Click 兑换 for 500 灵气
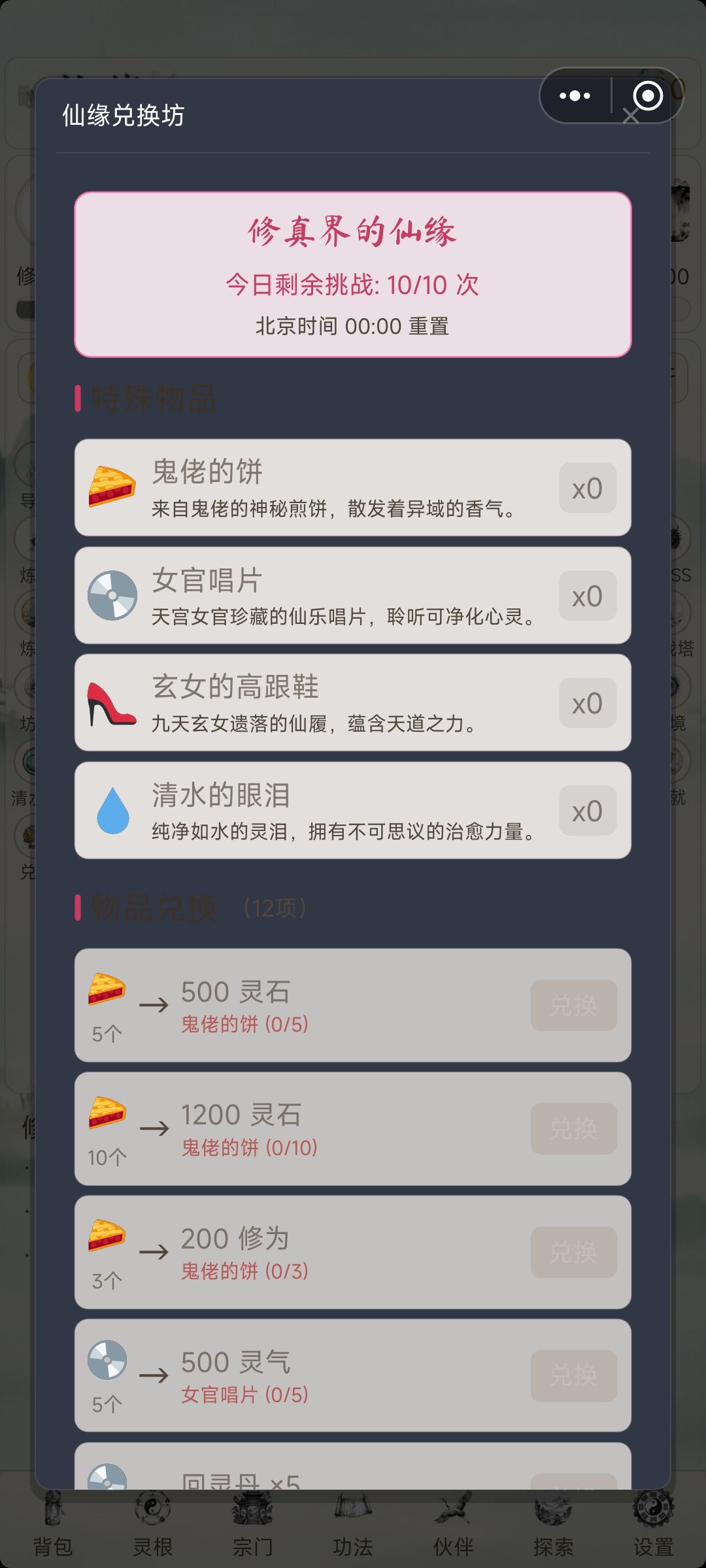 [574, 1375]
